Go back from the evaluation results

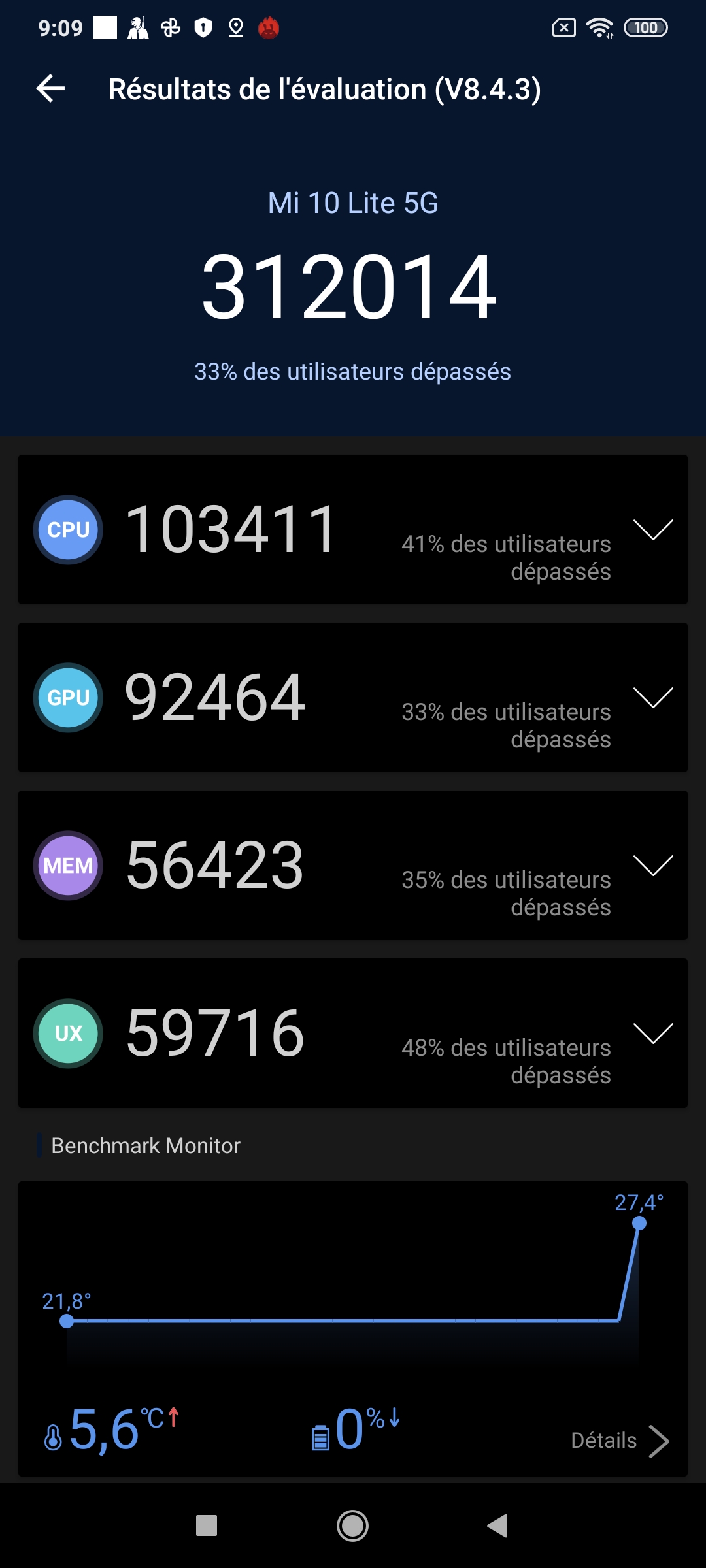pos(51,89)
